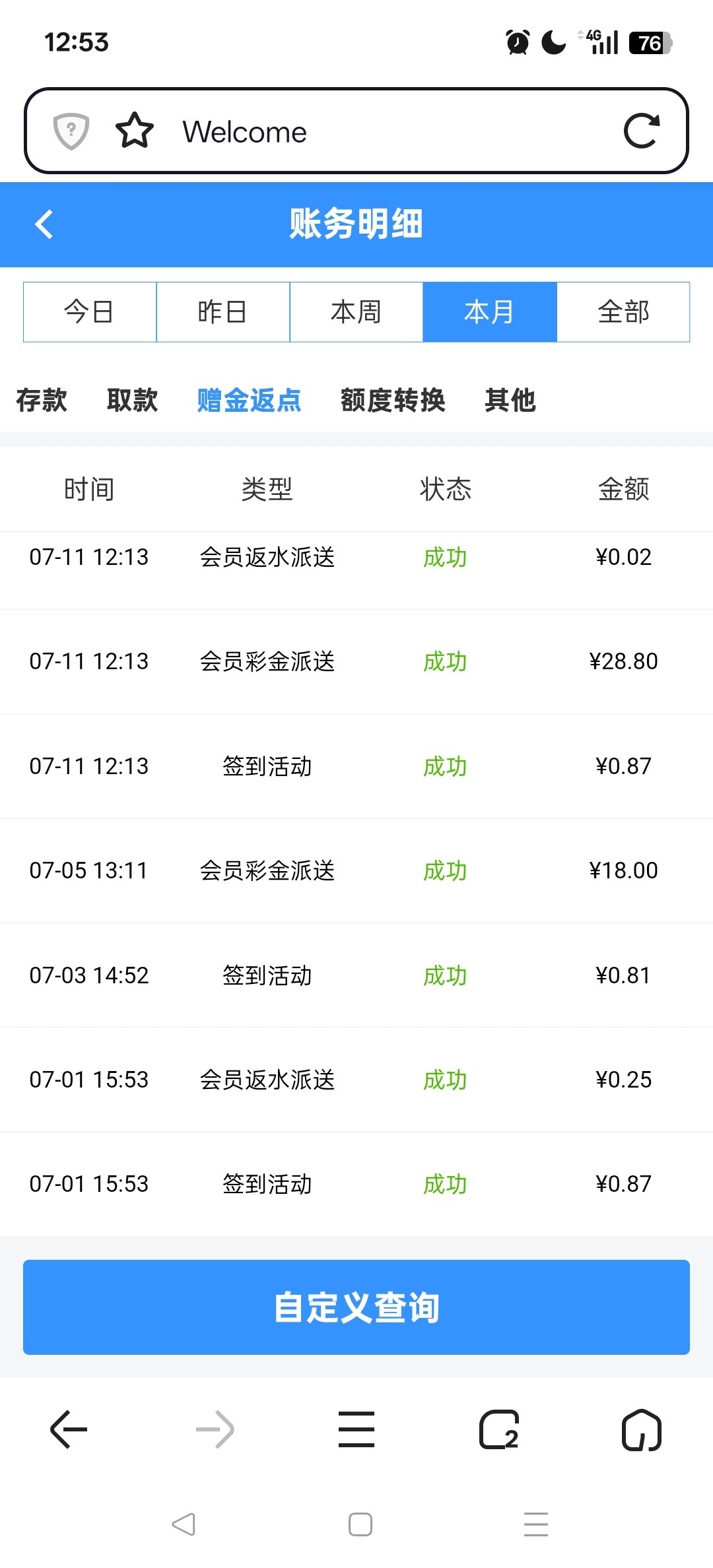Open the site security shield info

(71, 131)
